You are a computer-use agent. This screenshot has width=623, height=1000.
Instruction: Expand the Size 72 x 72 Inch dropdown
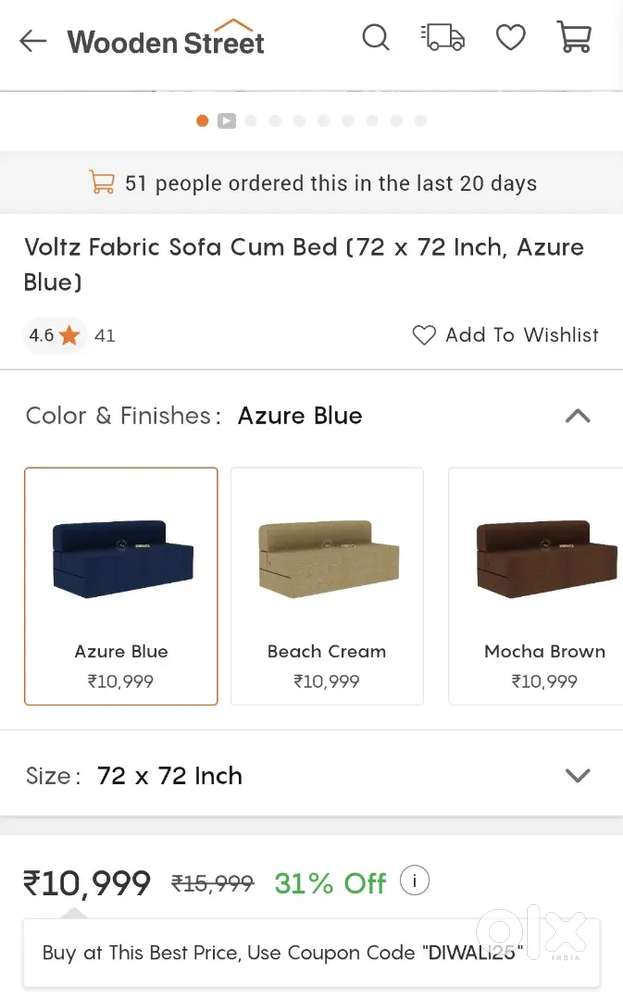tap(577, 776)
